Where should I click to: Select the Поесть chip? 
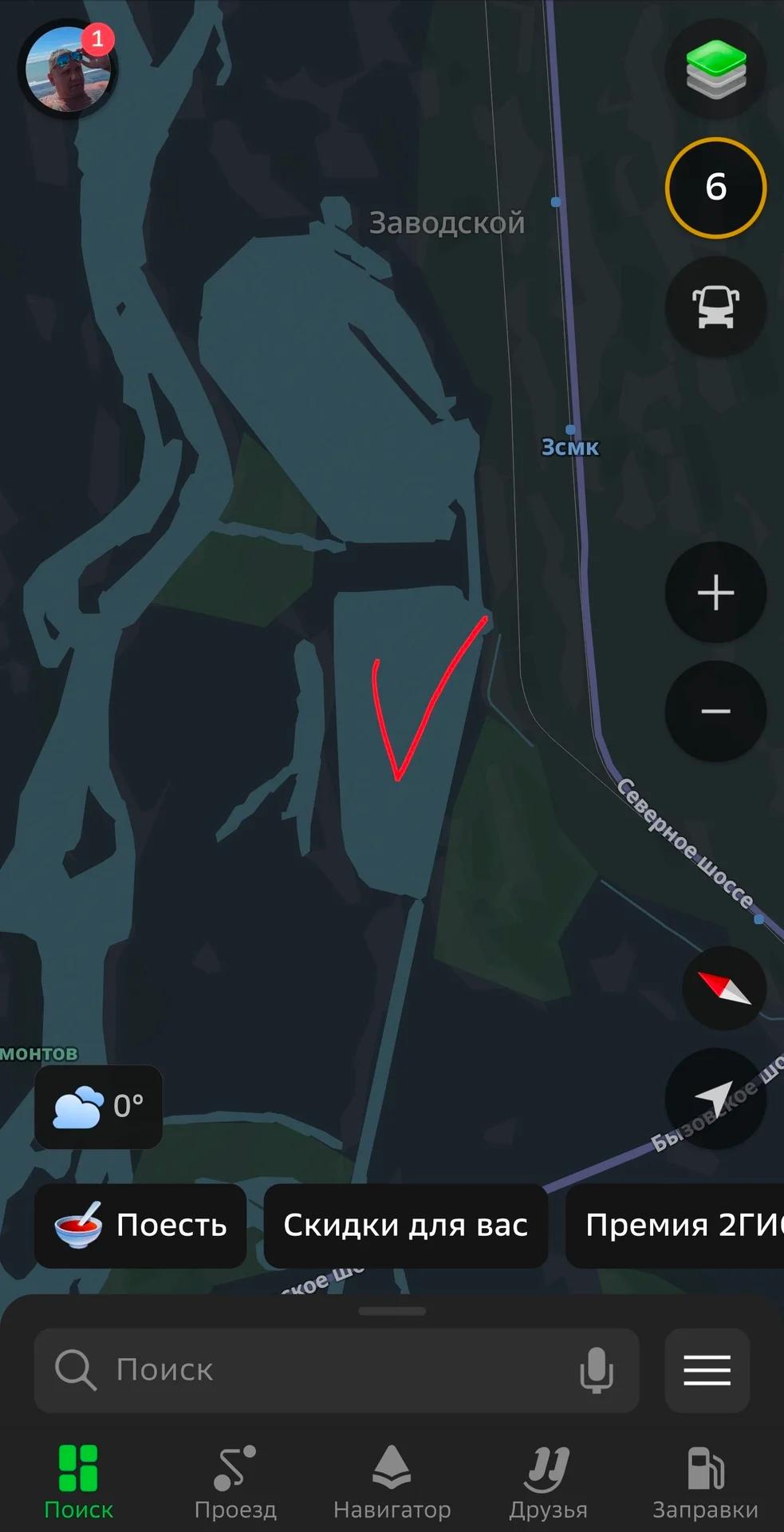pos(140,1226)
